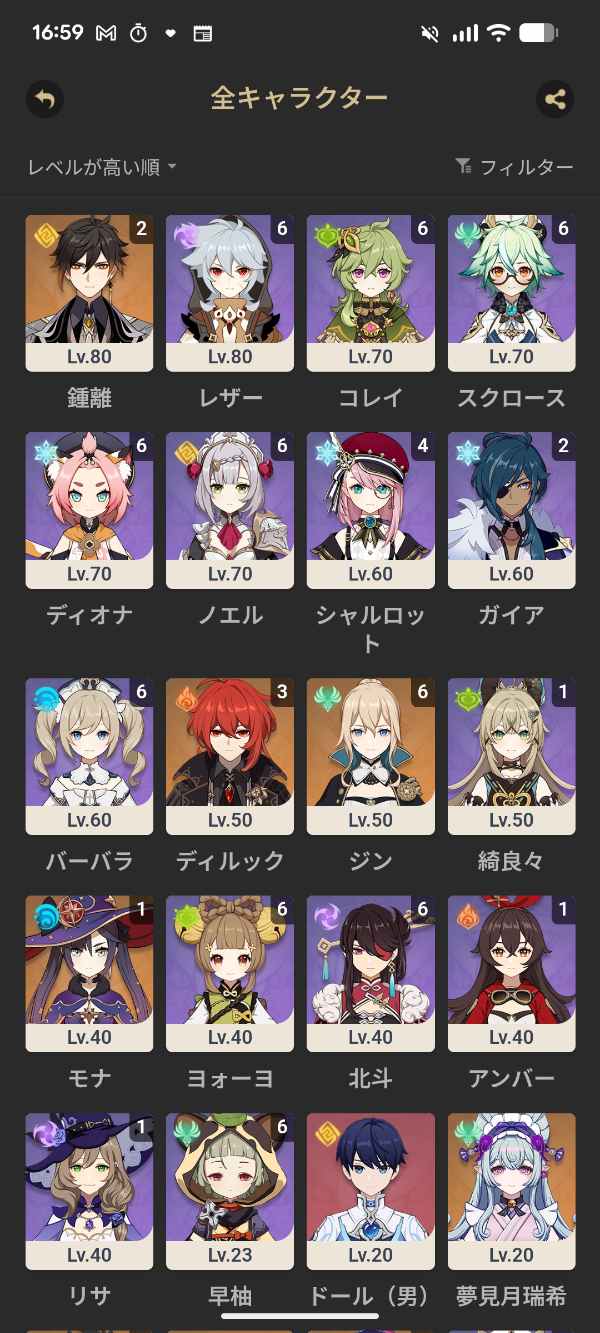View コレイ character details
Image resolution: width=600 pixels, height=1333 pixels.
(370, 292)
